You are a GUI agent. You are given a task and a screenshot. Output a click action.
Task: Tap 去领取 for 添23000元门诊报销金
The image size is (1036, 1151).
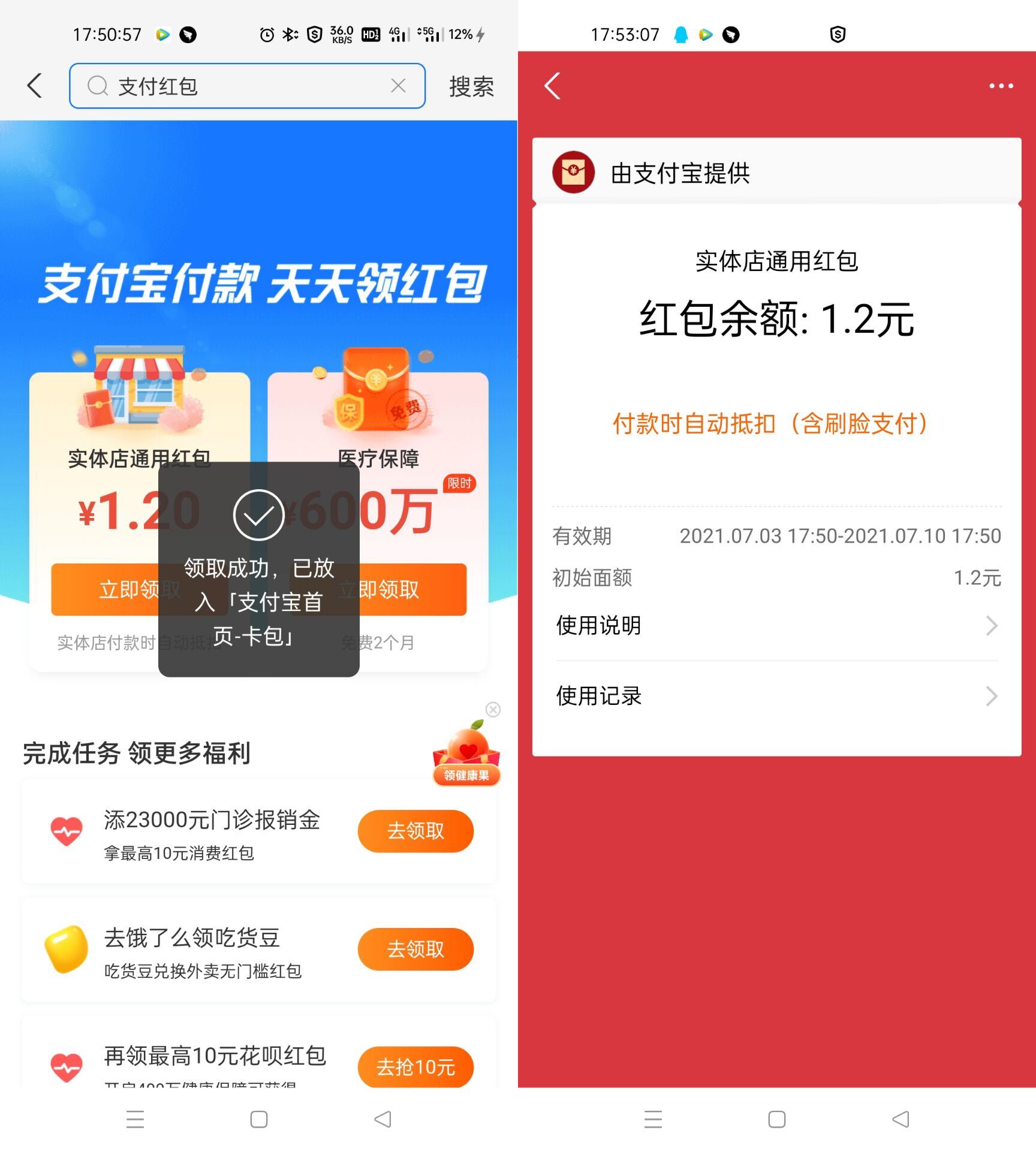tap(415, 831)
